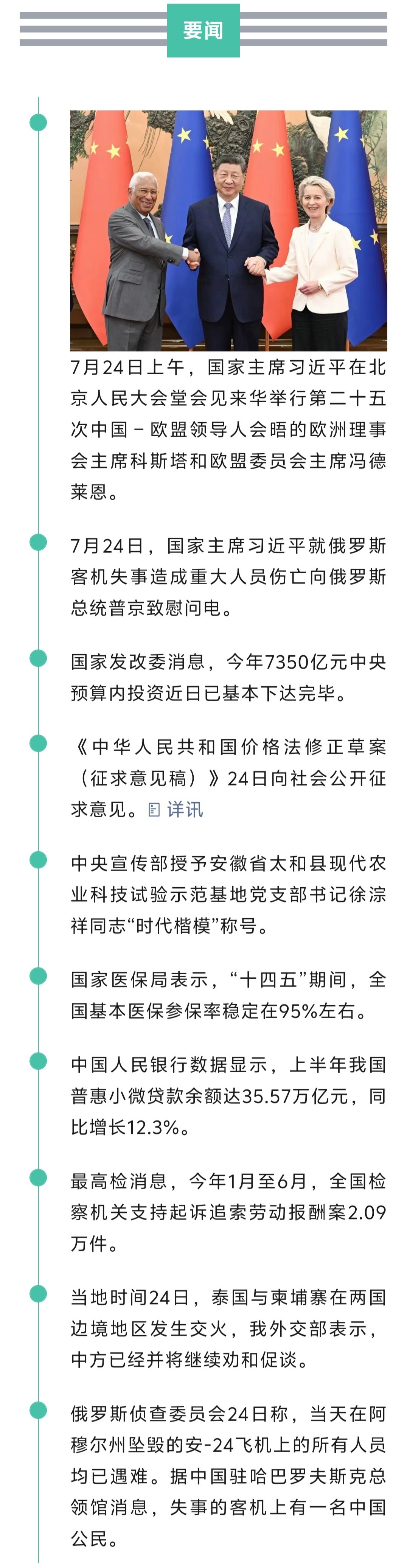Open the 详讯 link for price law draft

point(176,810)
